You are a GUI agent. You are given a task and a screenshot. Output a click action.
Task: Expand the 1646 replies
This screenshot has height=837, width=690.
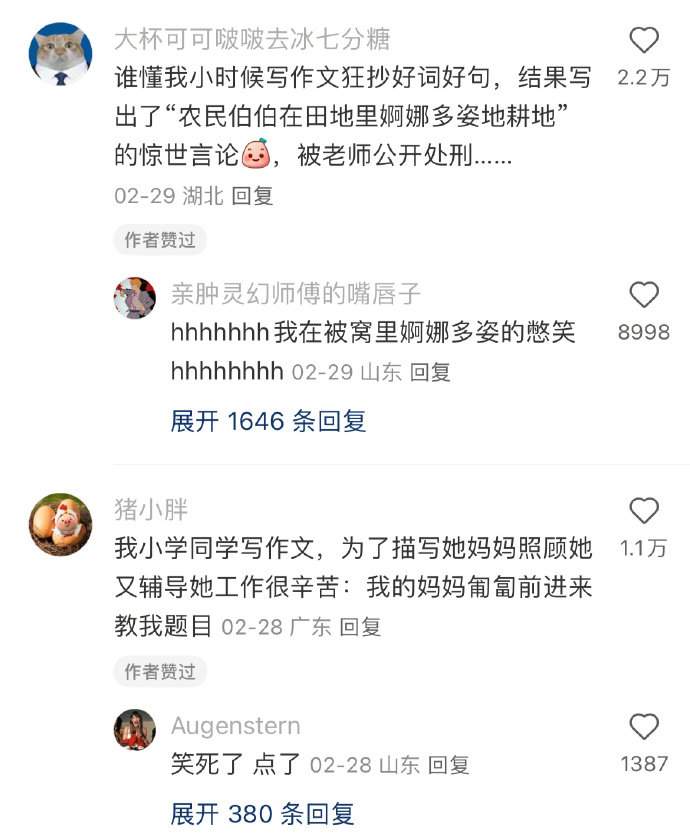tap(268, 421)
